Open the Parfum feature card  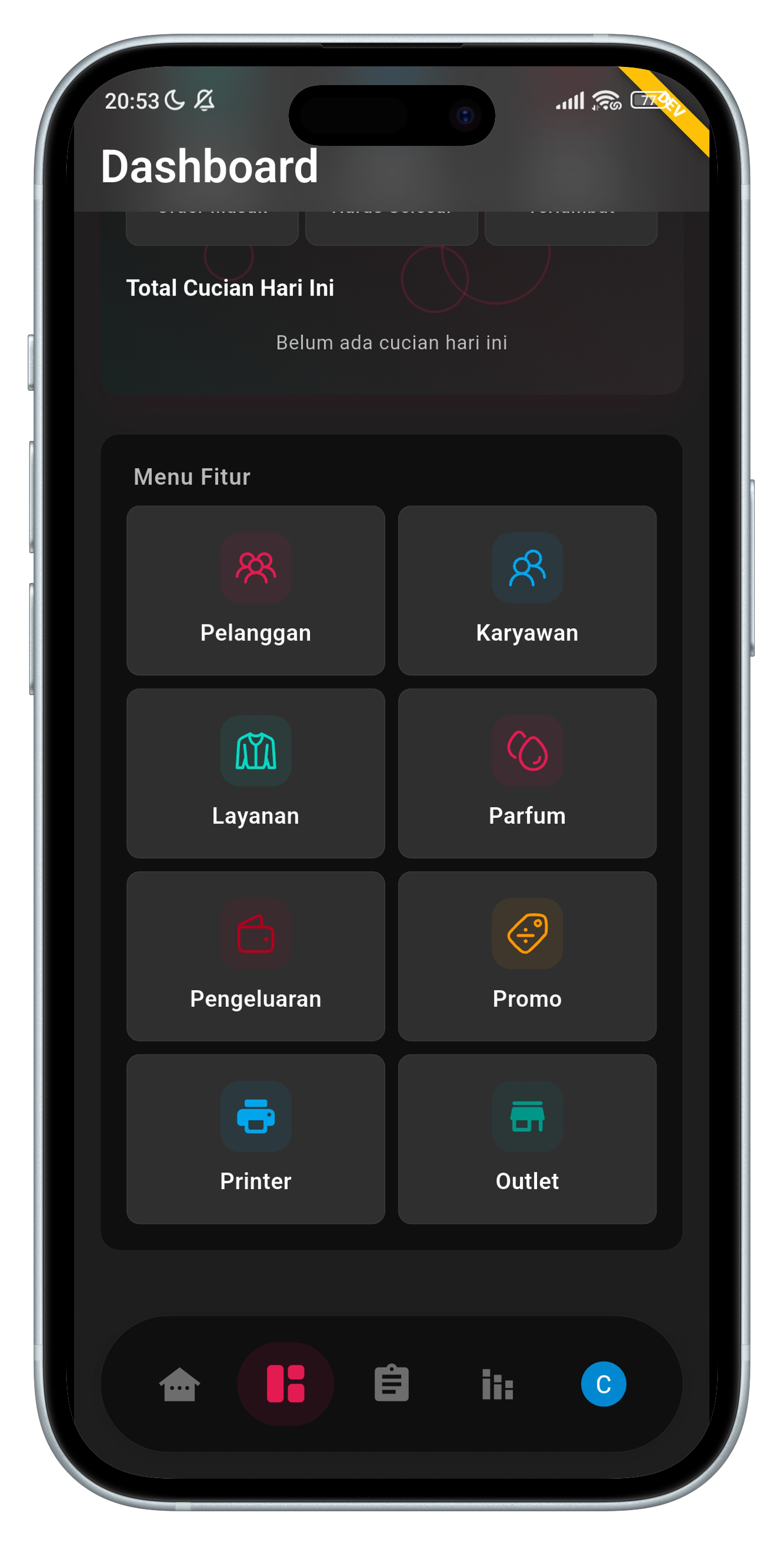coord(527,773)
